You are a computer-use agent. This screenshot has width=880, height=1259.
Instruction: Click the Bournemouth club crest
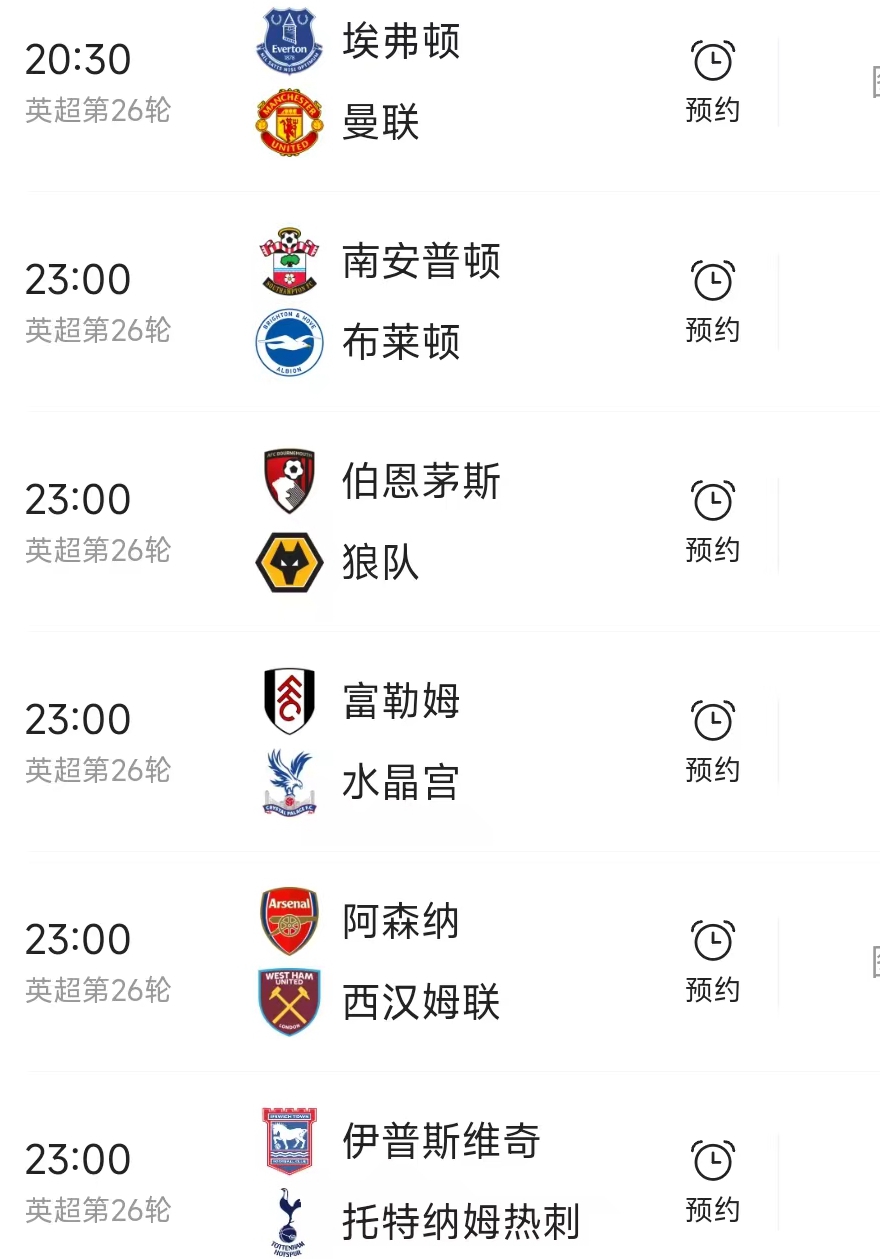tap(288, 481)
